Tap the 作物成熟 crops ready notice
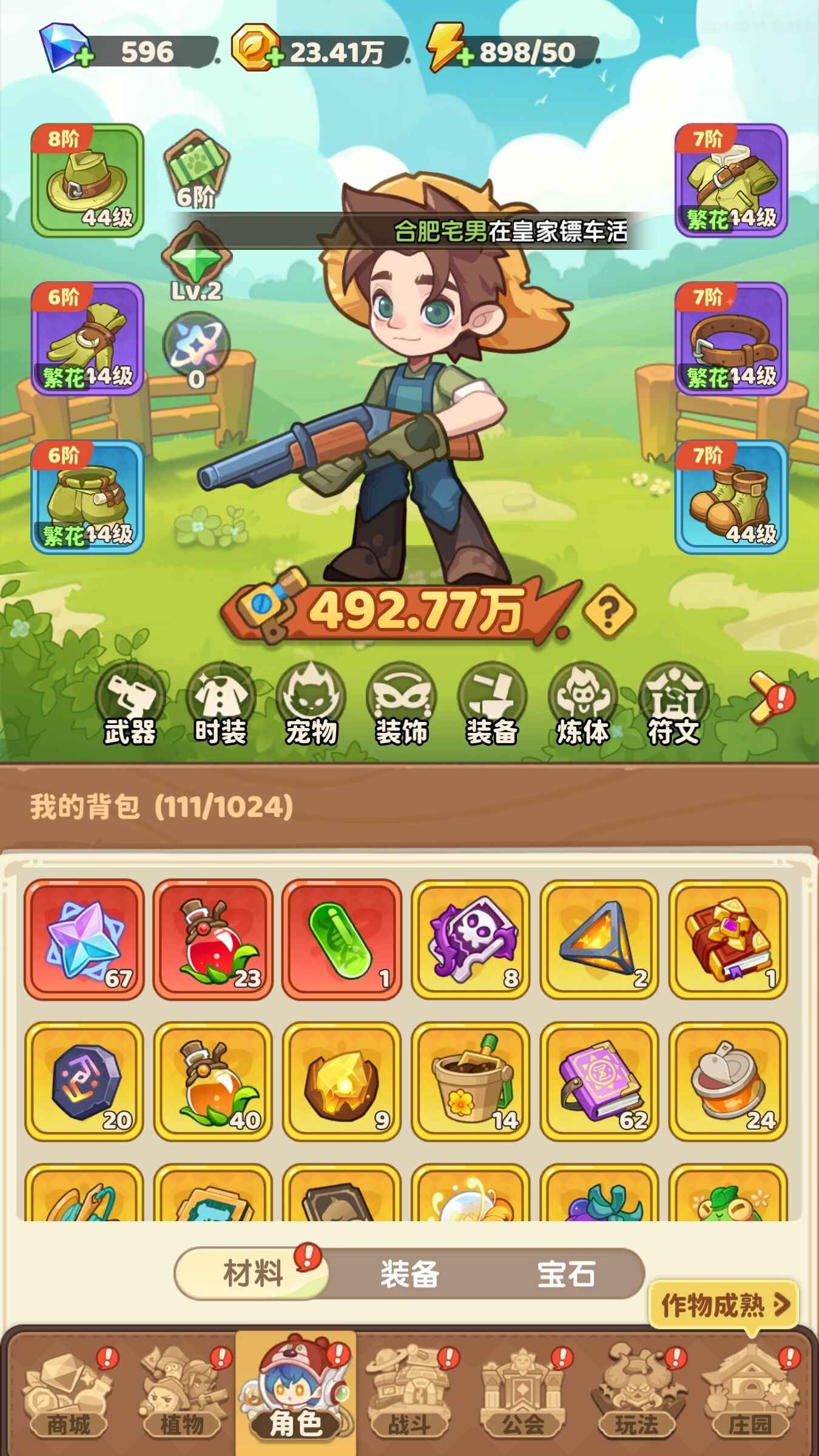The width and height of the screenshot is (819, 1456). click(x=724, y=1304)
